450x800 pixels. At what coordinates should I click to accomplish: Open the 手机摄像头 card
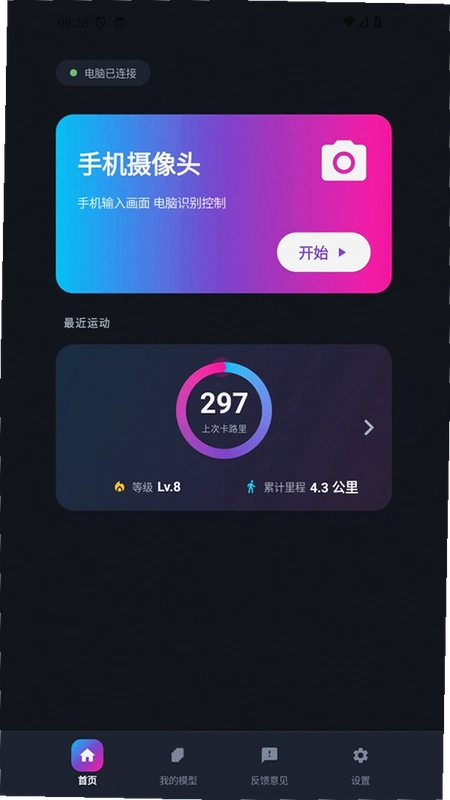[x=223, y=204]
